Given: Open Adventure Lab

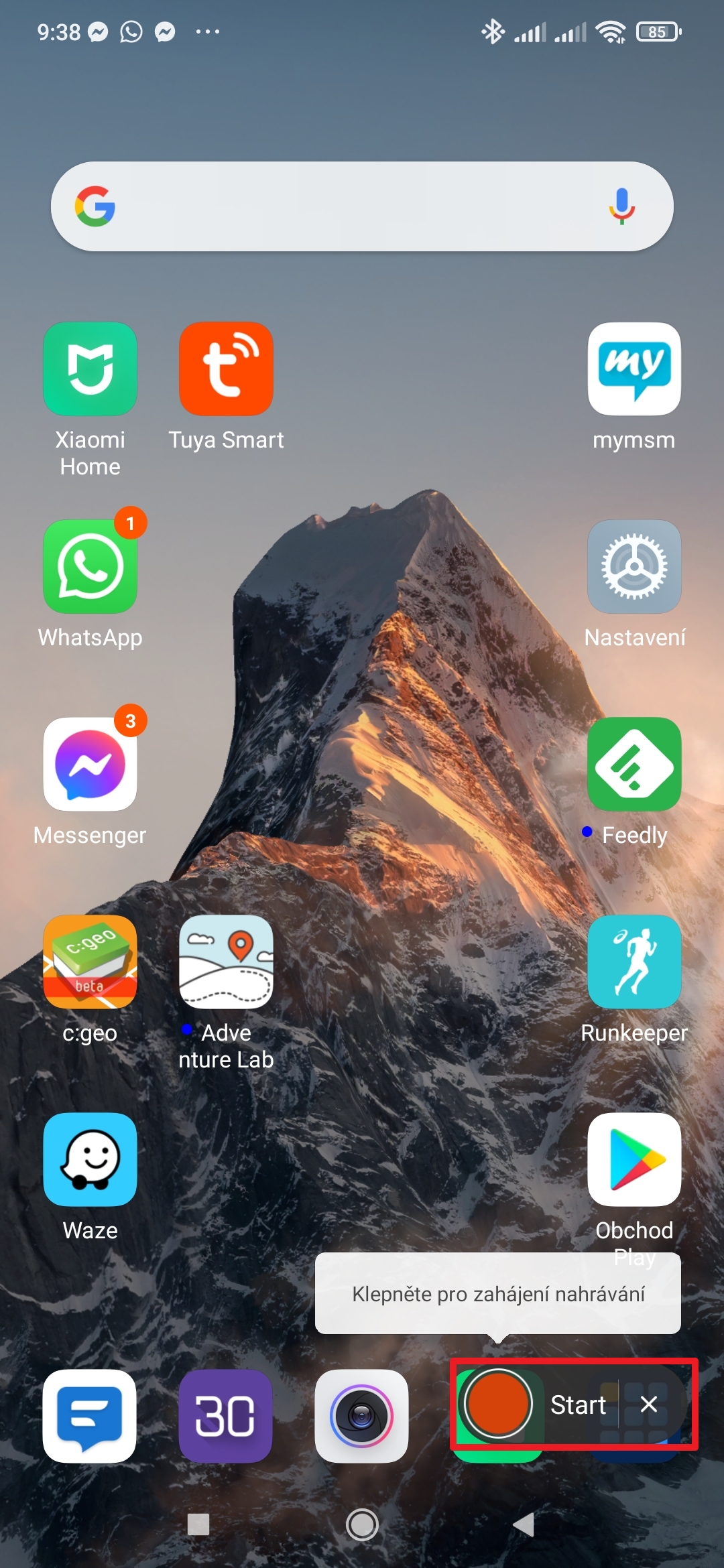Looking at the screenshot, I should pyautogui.click(x=226, y=962).
